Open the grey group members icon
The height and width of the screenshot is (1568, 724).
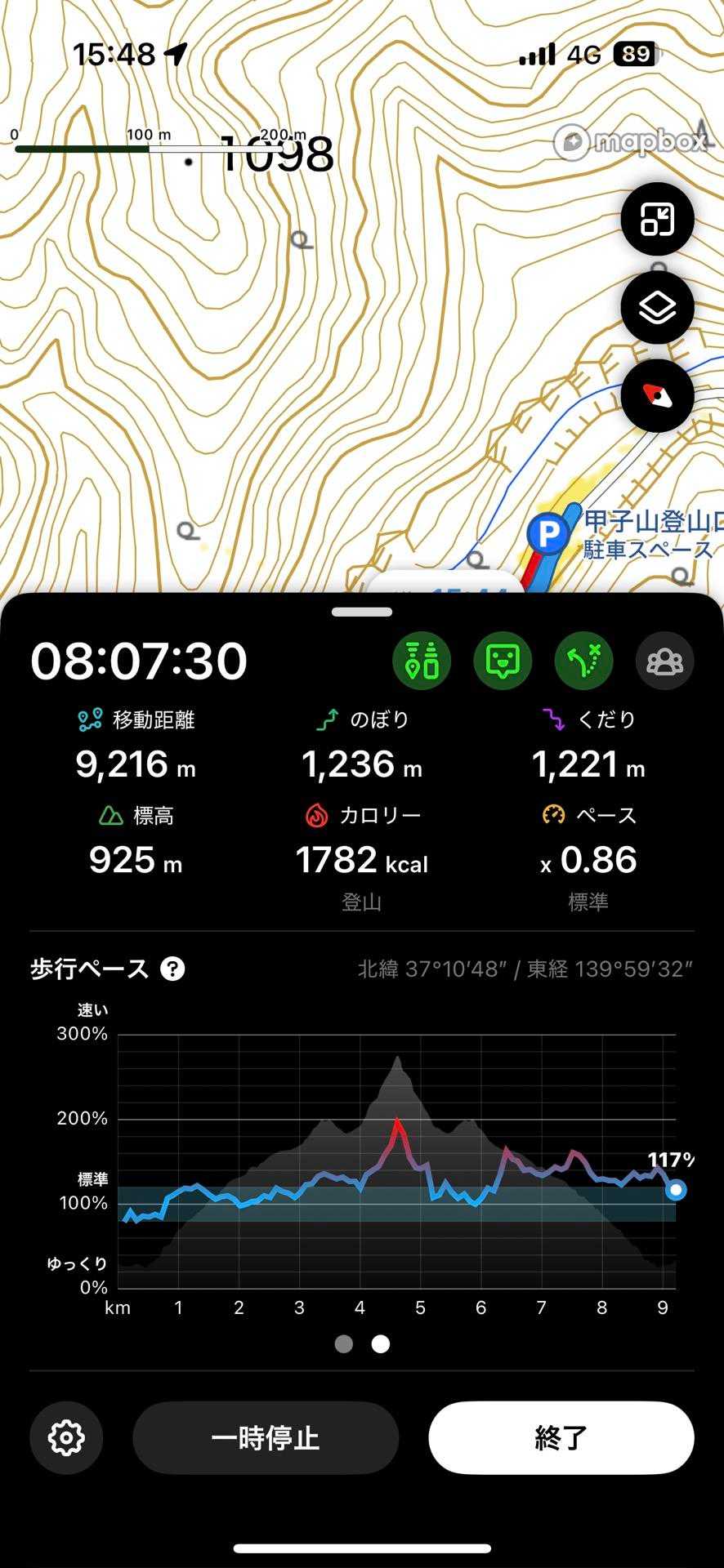[664, 661]
